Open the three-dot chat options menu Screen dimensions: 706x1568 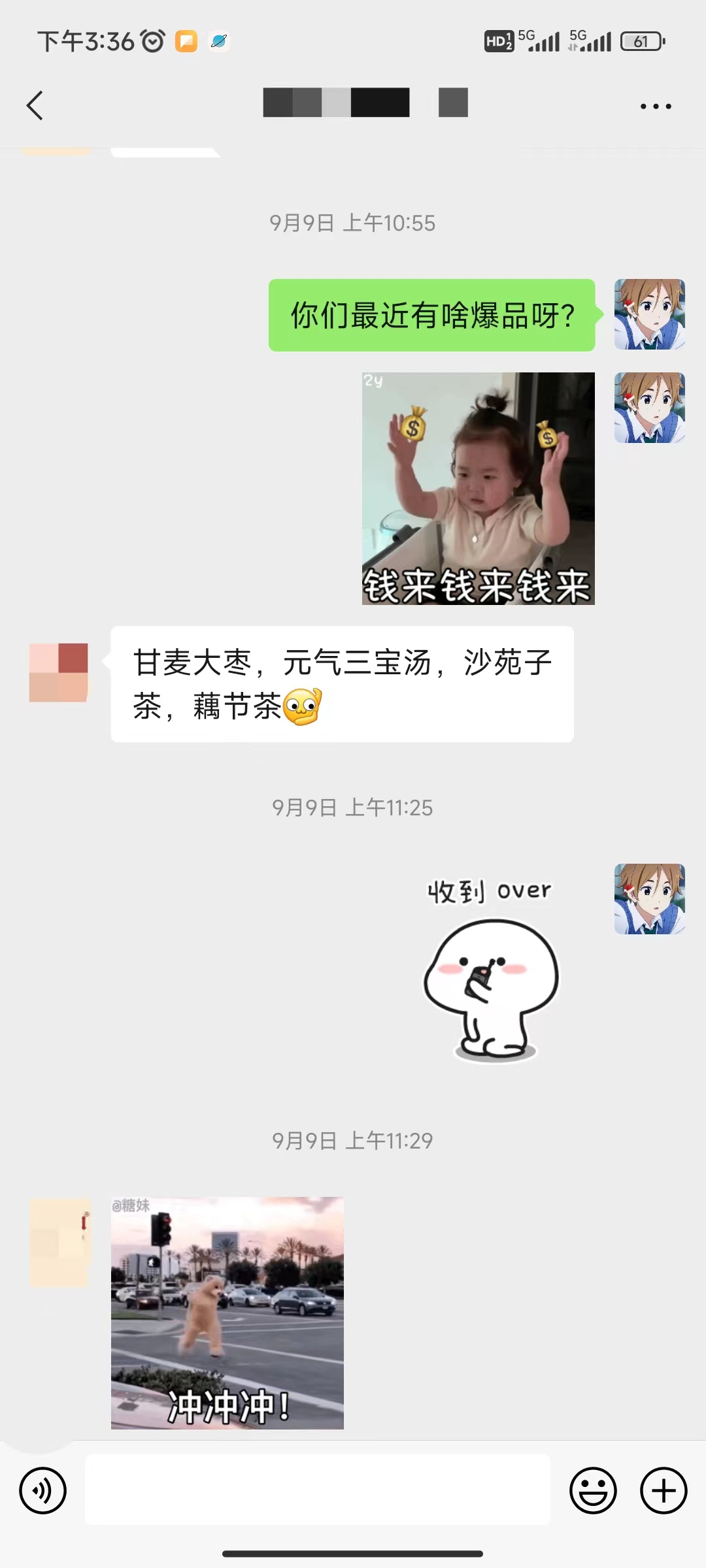tap(655, 106)
